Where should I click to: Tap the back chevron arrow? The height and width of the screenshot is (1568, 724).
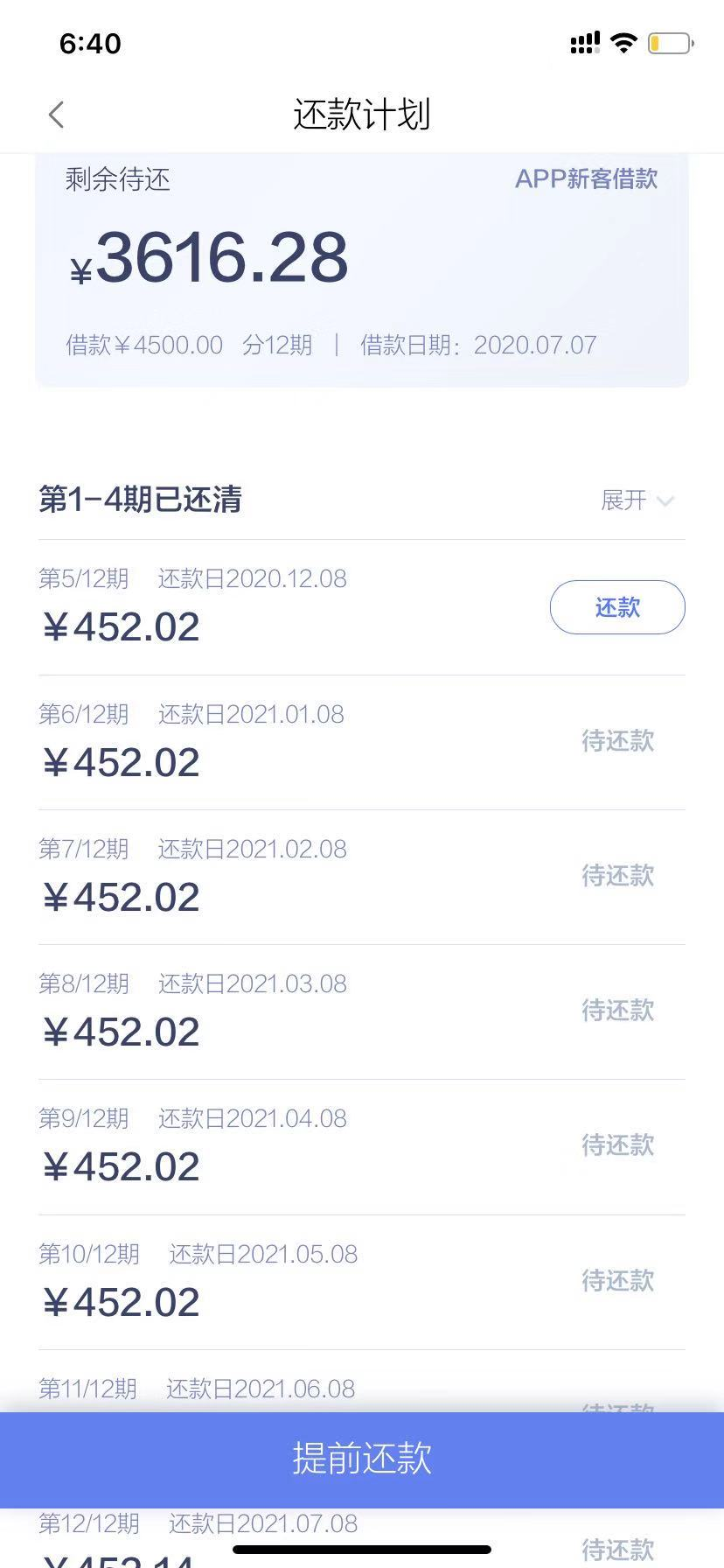56,114
